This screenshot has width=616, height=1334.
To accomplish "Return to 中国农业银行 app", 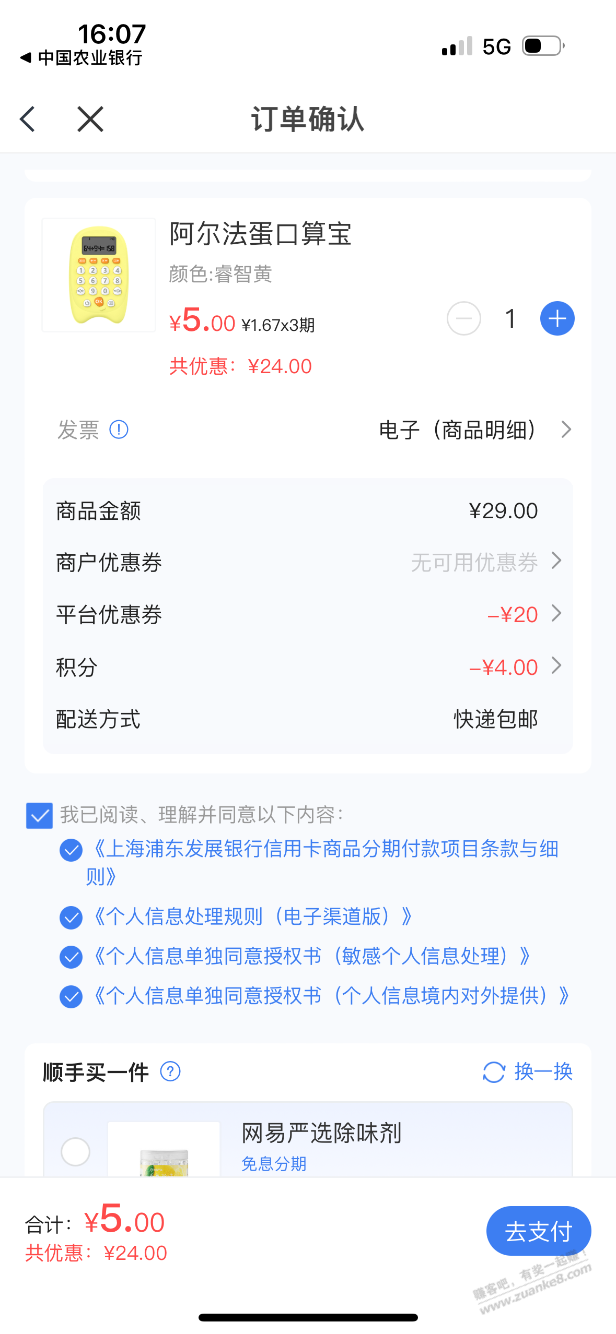I will click(82, 58).
